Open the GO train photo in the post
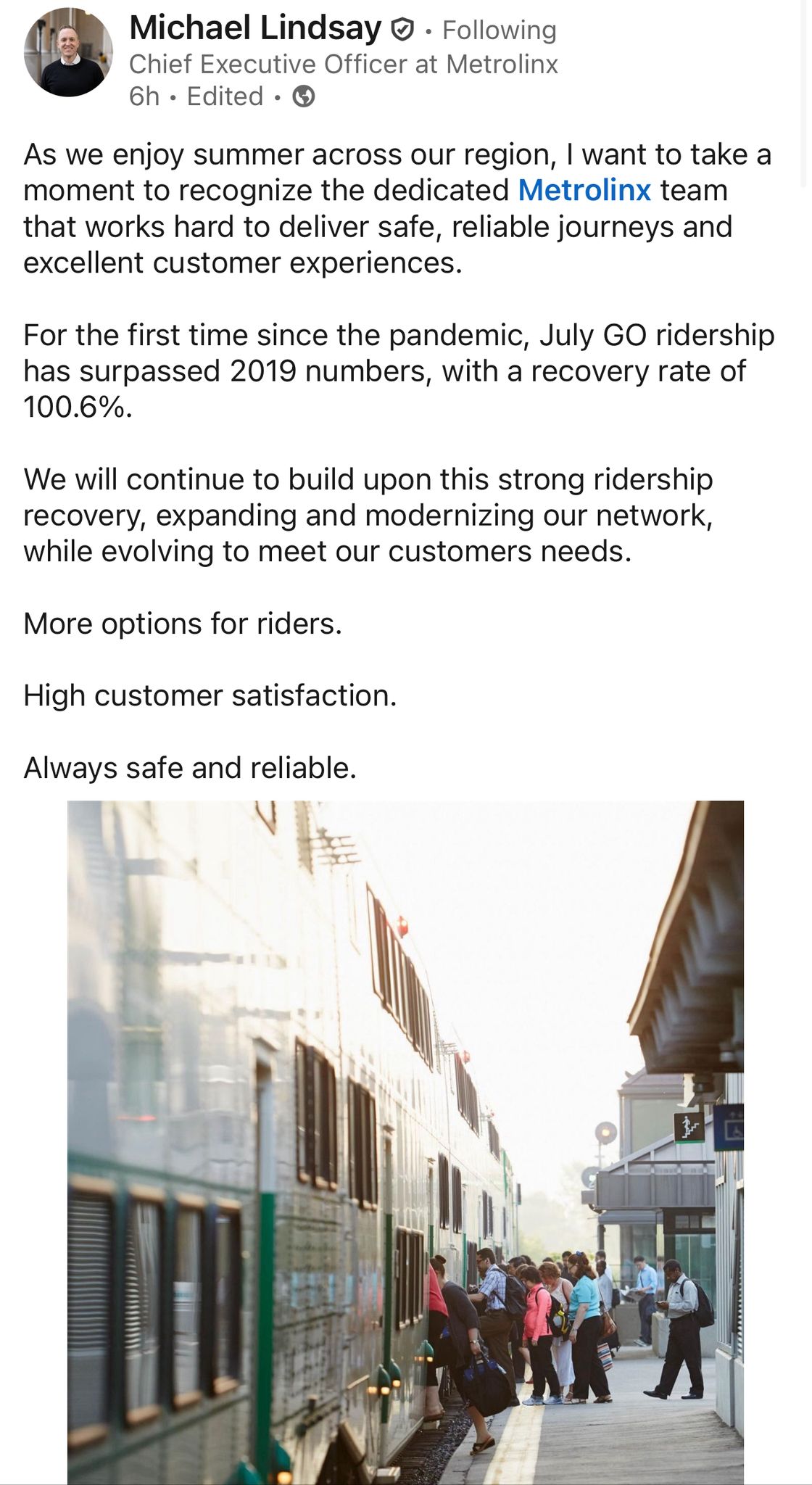Image resolution: width=812 pixels, height=1485 pixels. tap(405, 1141)
